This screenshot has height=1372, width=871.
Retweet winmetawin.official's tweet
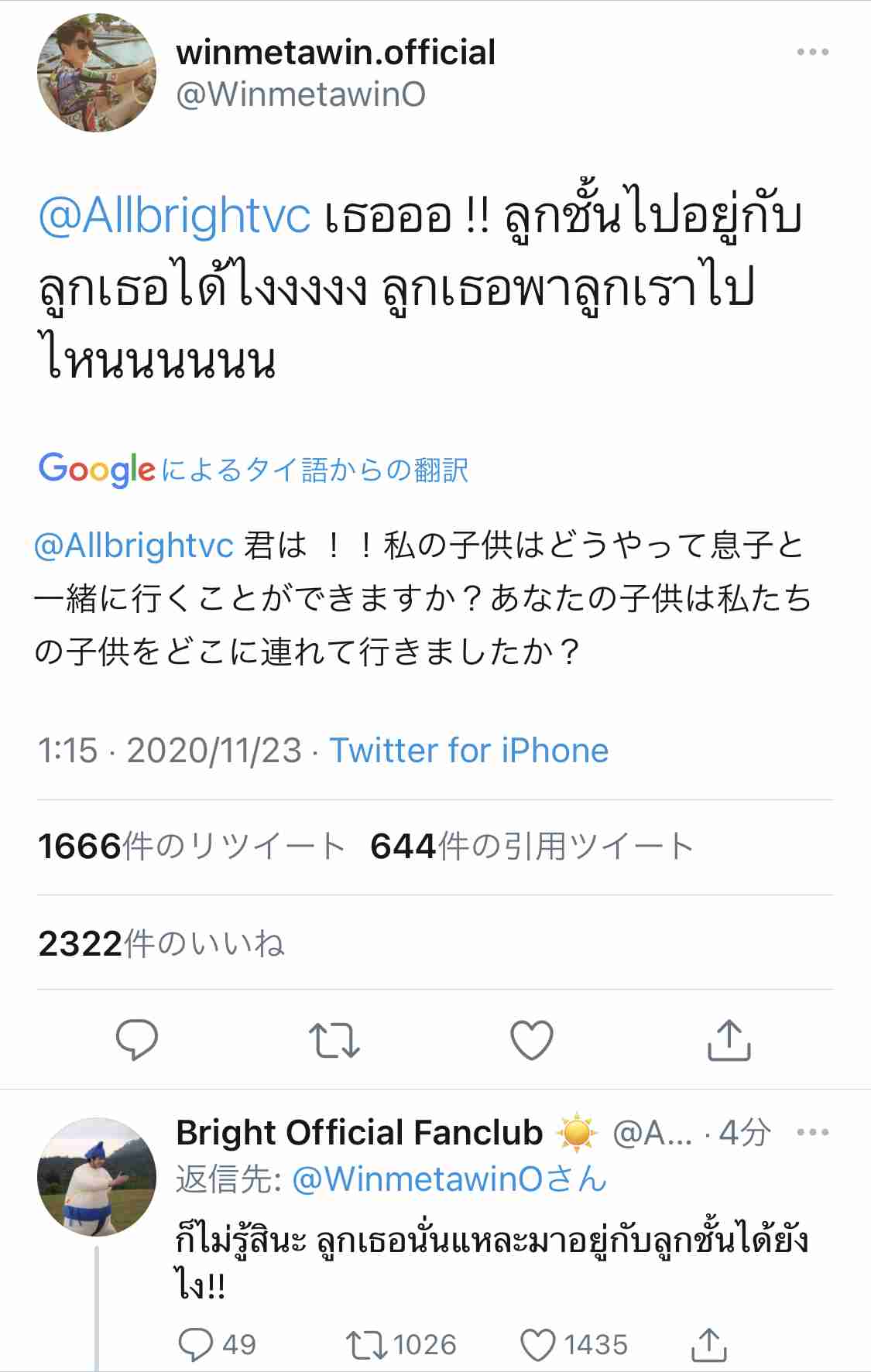tap(334, 1039)
